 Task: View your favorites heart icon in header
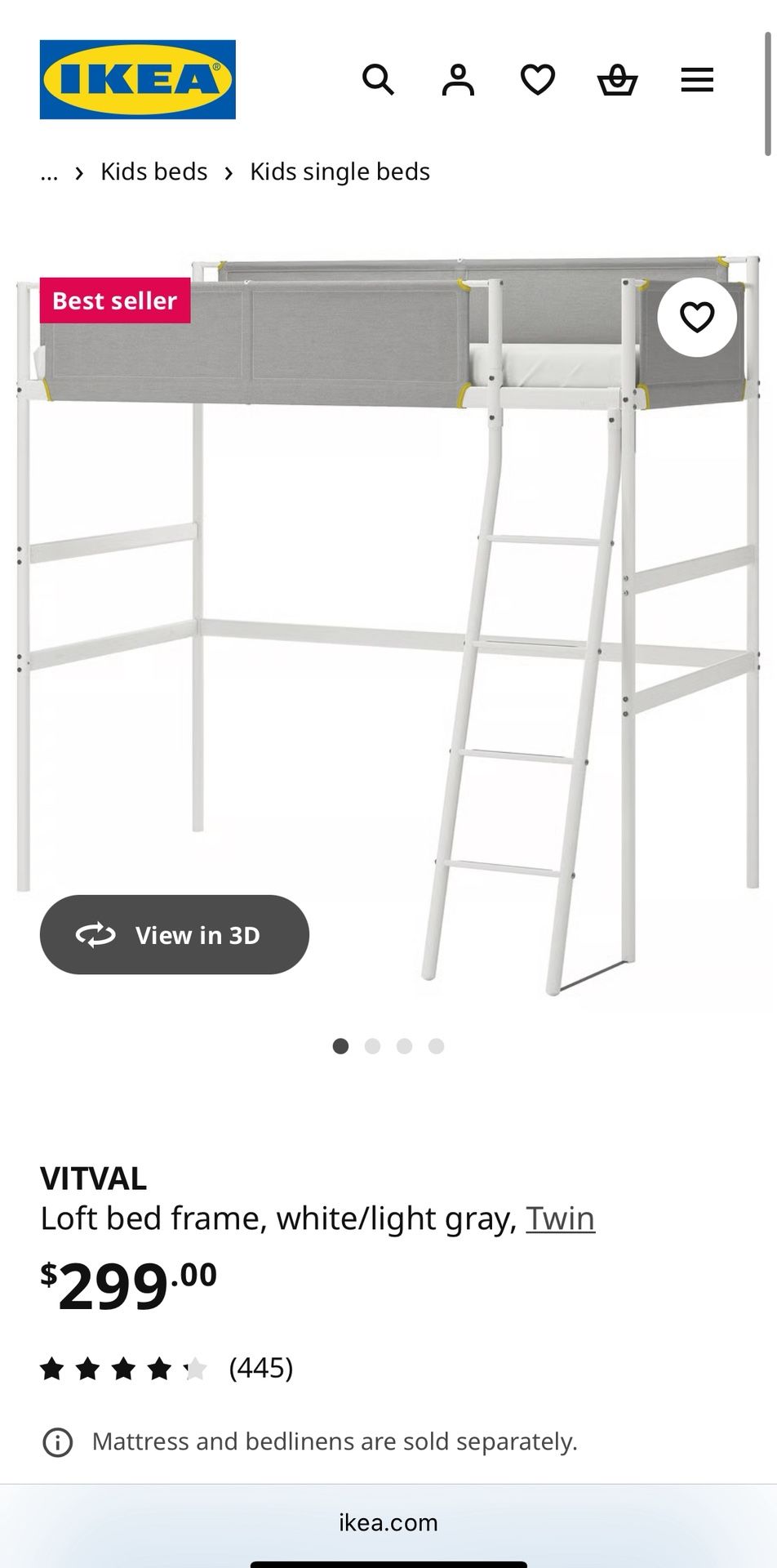coord(538,79)
